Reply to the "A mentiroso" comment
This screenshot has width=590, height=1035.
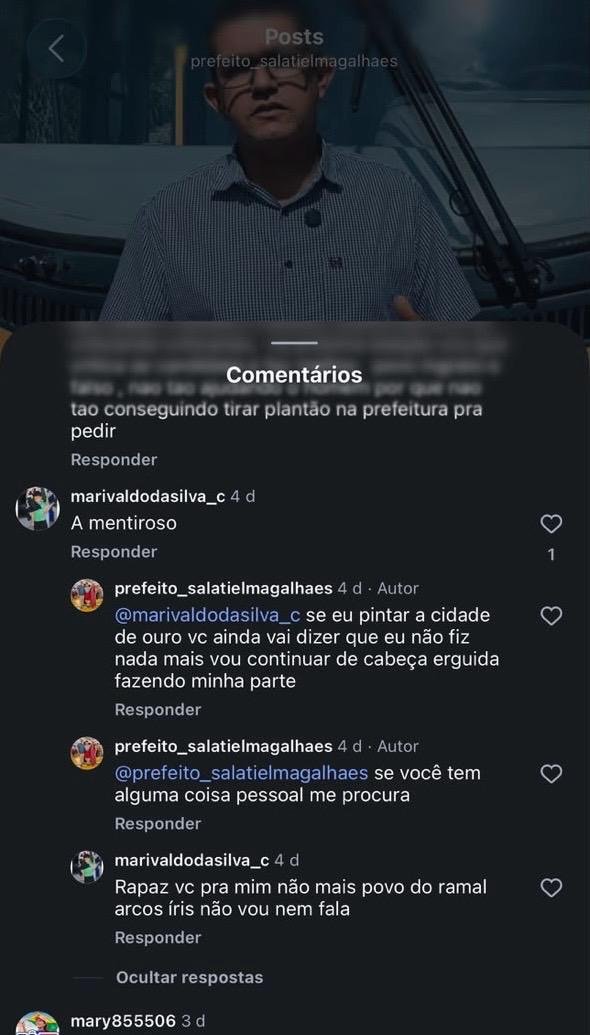[x=114, y=552]
